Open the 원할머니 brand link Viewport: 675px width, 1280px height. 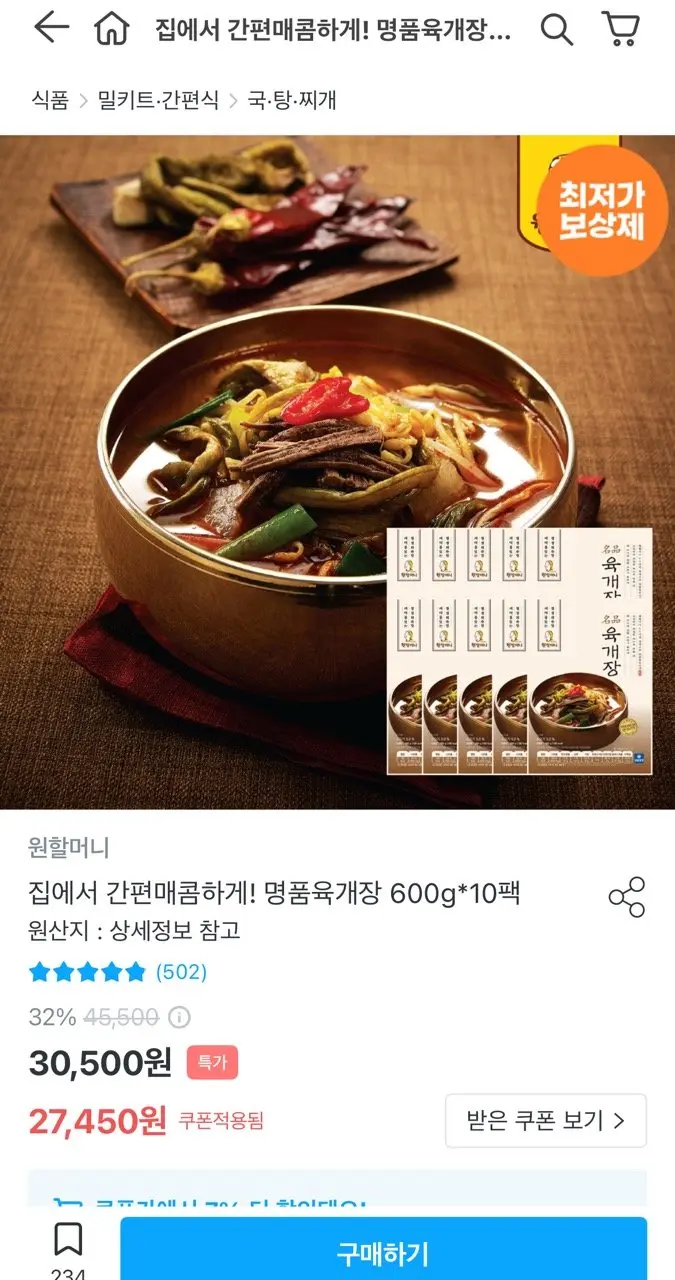point(69,848)
